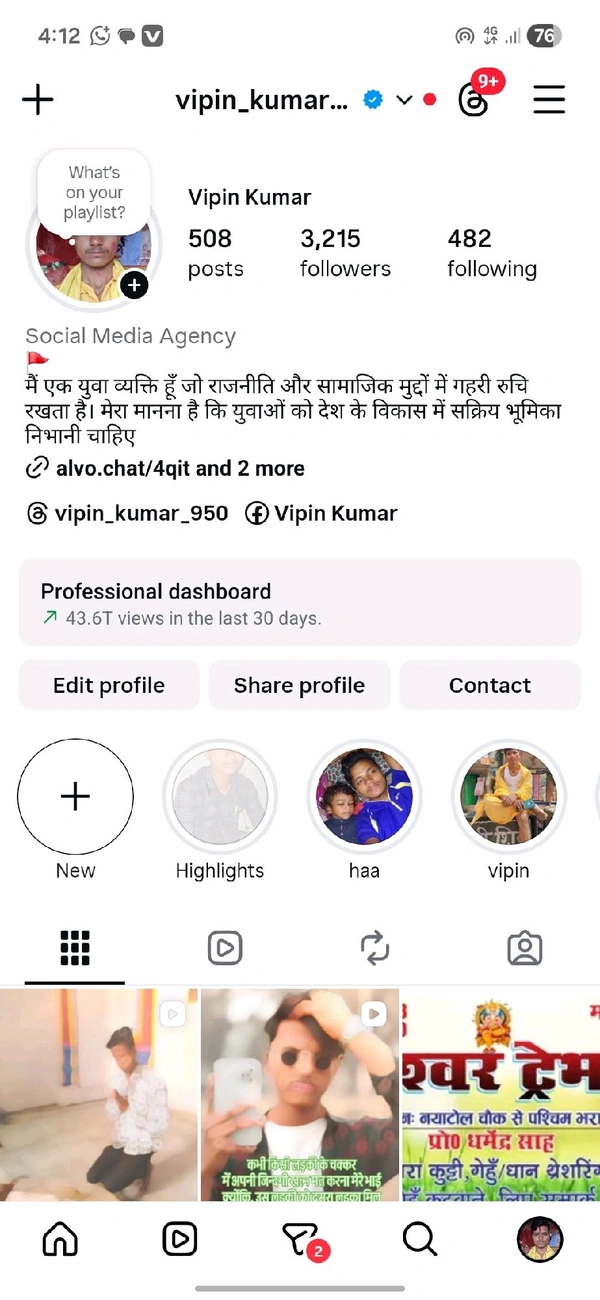Switch to the Reels tab on profile

(x=225, y=948)
